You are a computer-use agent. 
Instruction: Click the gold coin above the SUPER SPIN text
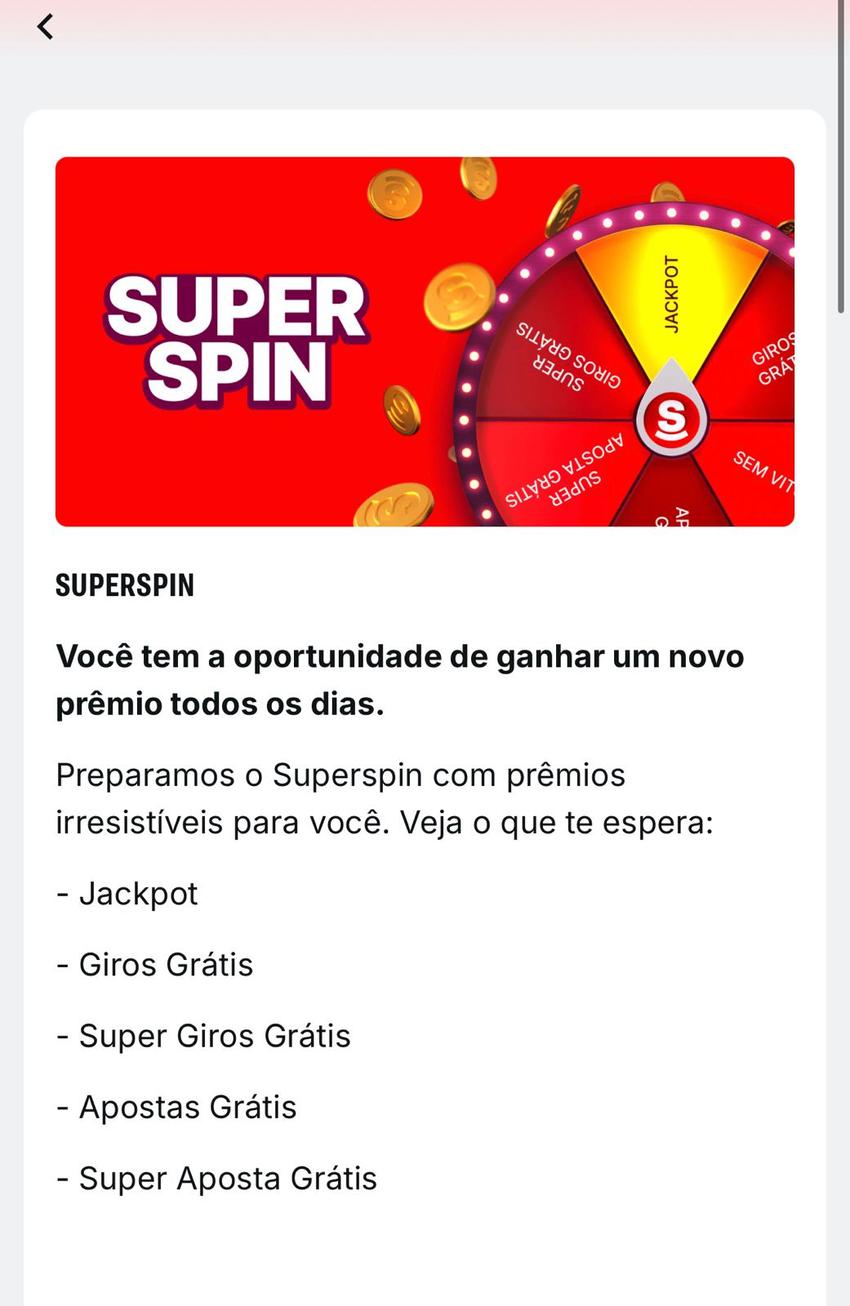pyautogui.click(x=393, y=192)
